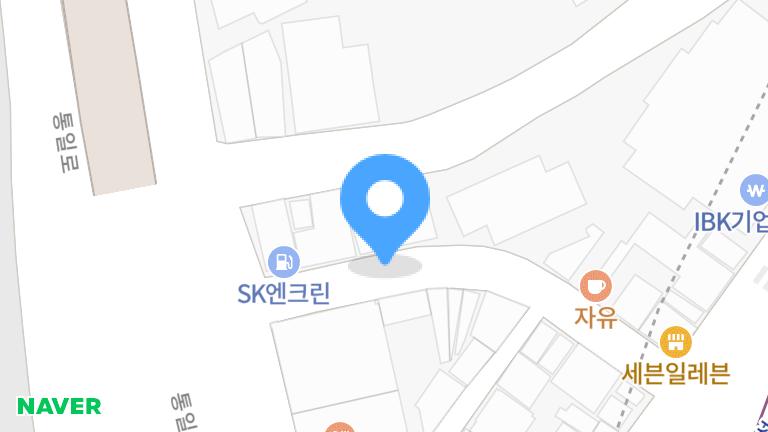Select the IBK기업 bank marker
The height and width of the screenshot is (432, 768).
click(x=754, y=190)
